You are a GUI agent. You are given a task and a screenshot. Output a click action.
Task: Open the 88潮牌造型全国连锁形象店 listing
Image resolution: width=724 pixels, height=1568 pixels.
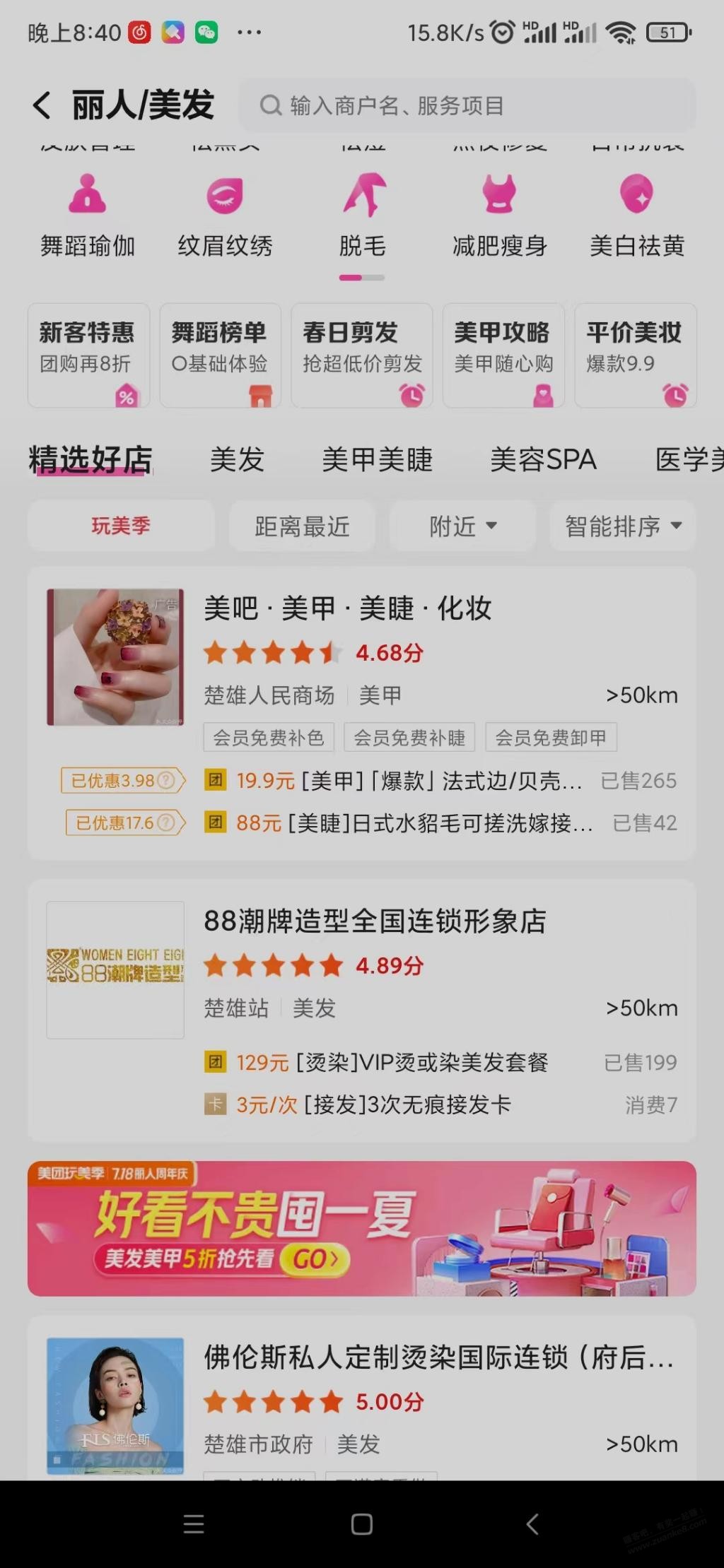362,1010
